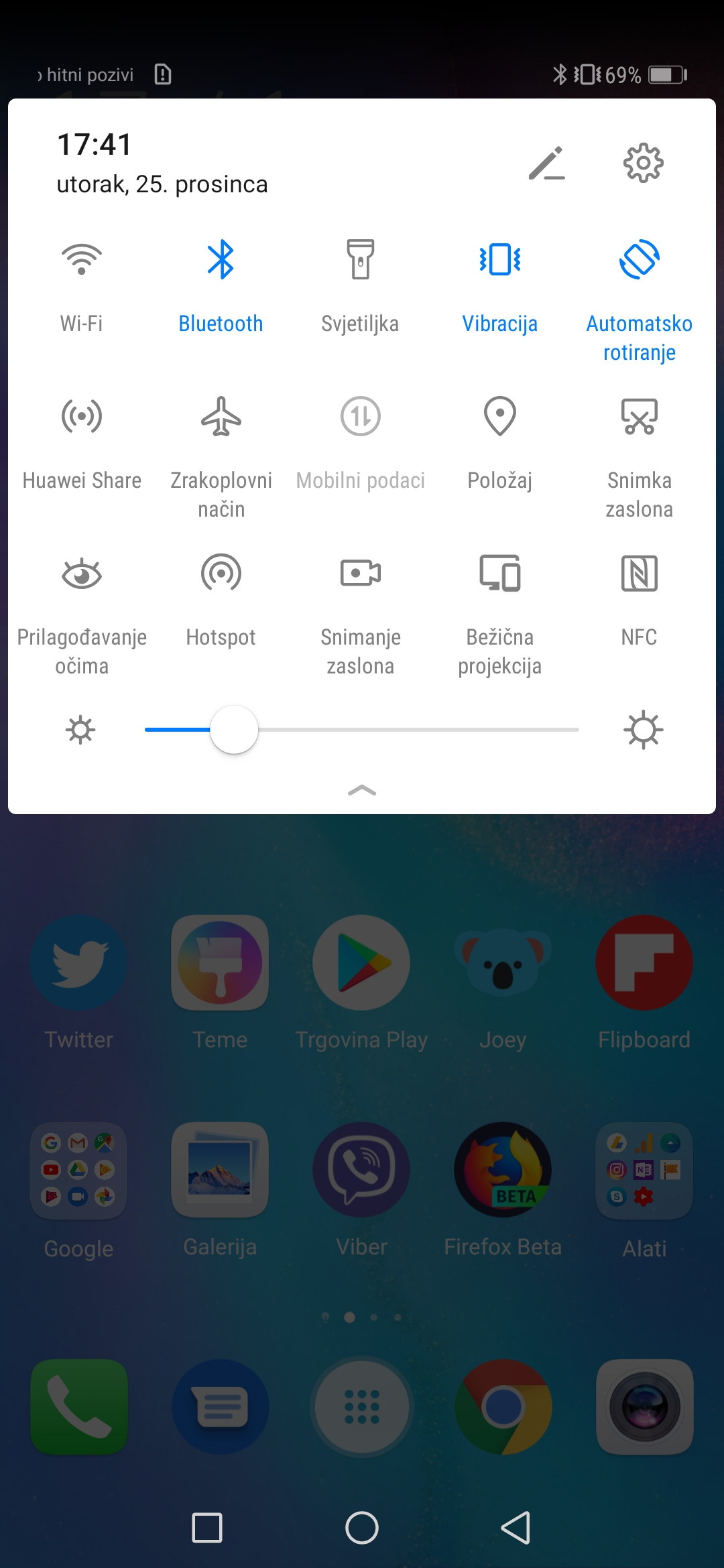Open the quick settings edit pencil

tap(547, 163)
